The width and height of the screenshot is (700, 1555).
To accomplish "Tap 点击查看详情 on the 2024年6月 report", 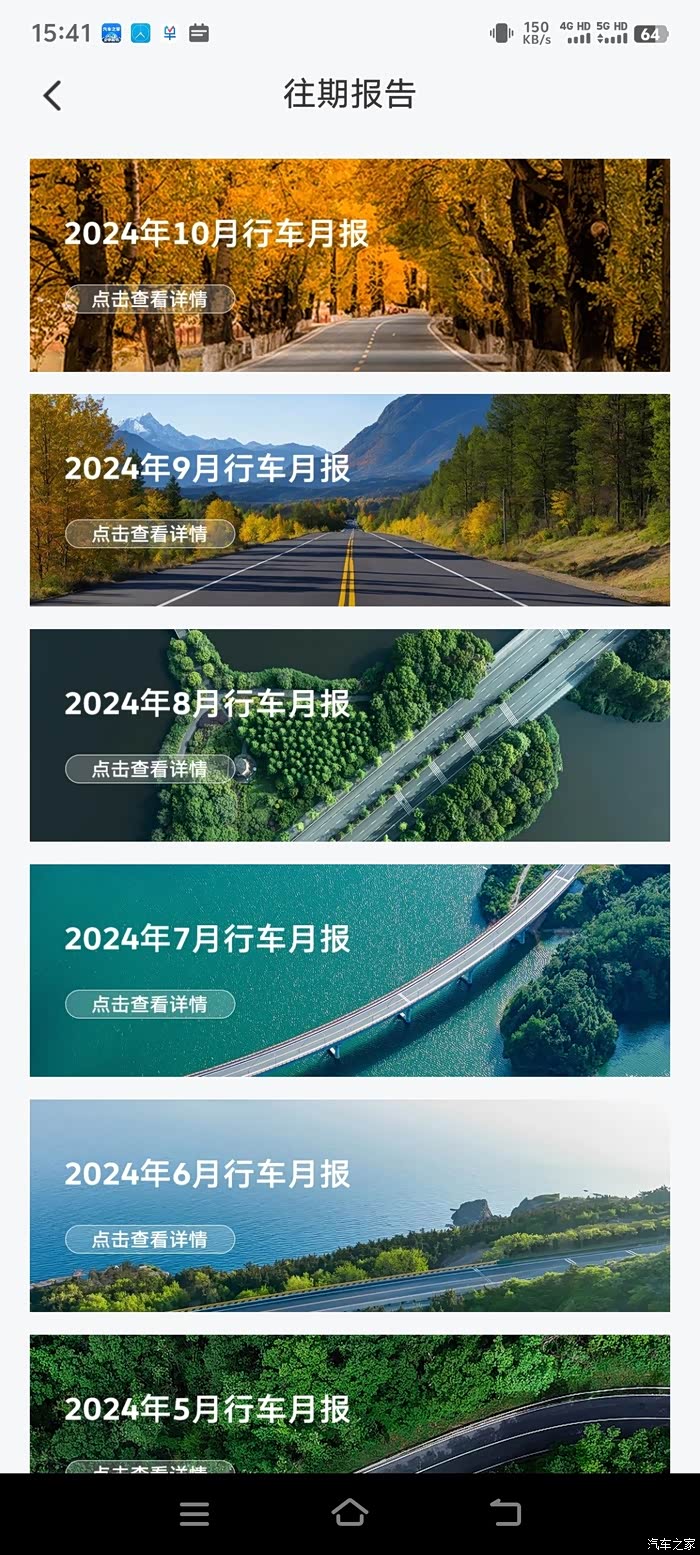I will click(x=150, y=1239).
